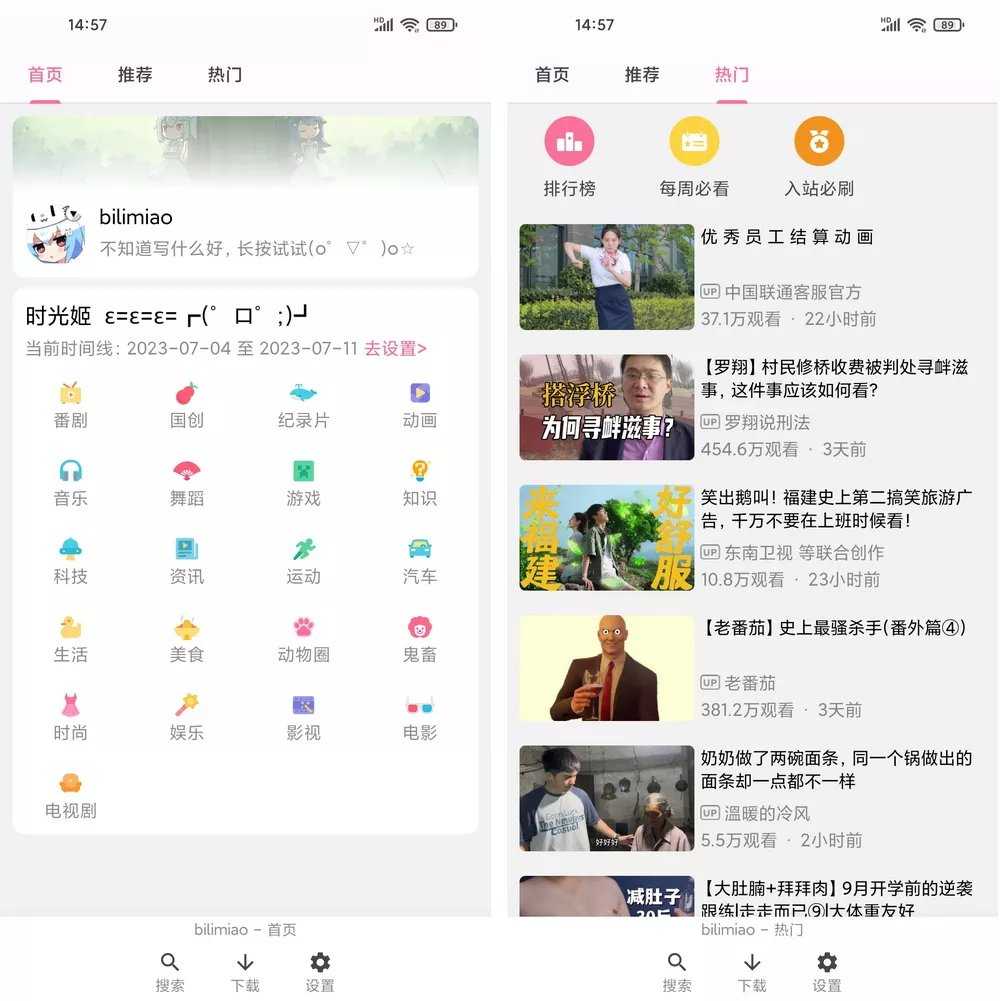This screenshot has width=1000, height=1001.
Task: Open the 美食 category
Action: 187,639
